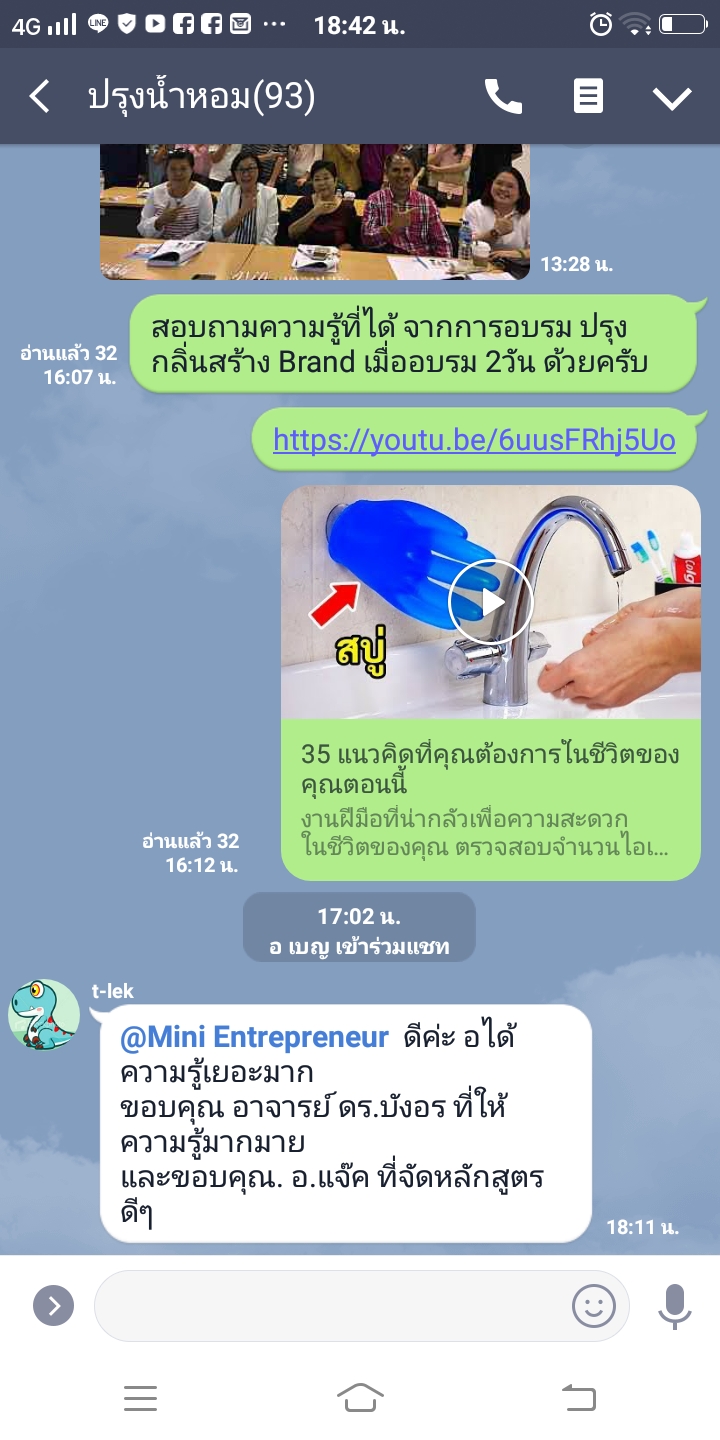Viewport: 720px width, 1440px height.
Task: Open the emoji and sticker picker
Action: pos(593,1305)
